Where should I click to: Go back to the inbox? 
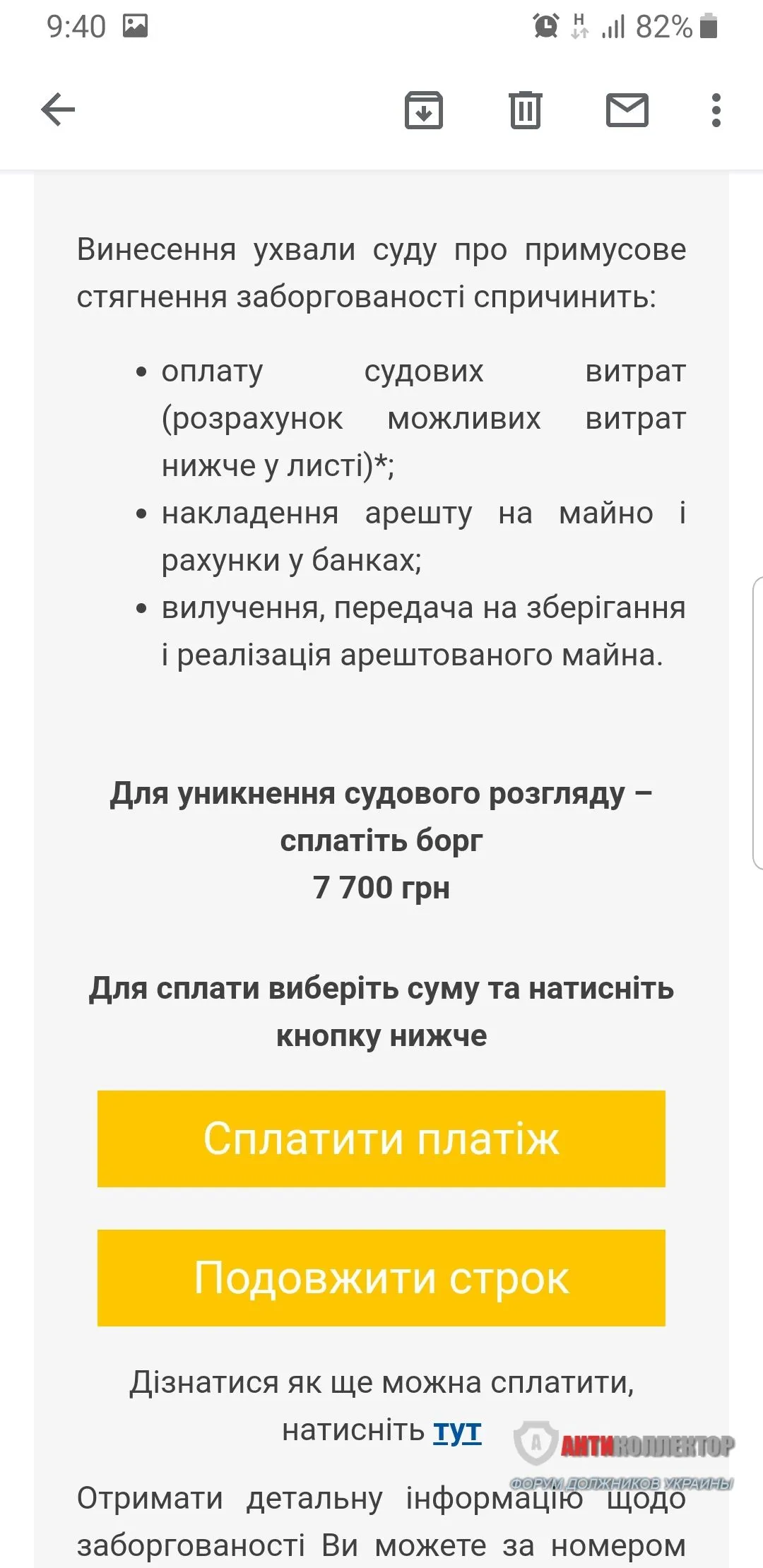(x=58, y=110)
